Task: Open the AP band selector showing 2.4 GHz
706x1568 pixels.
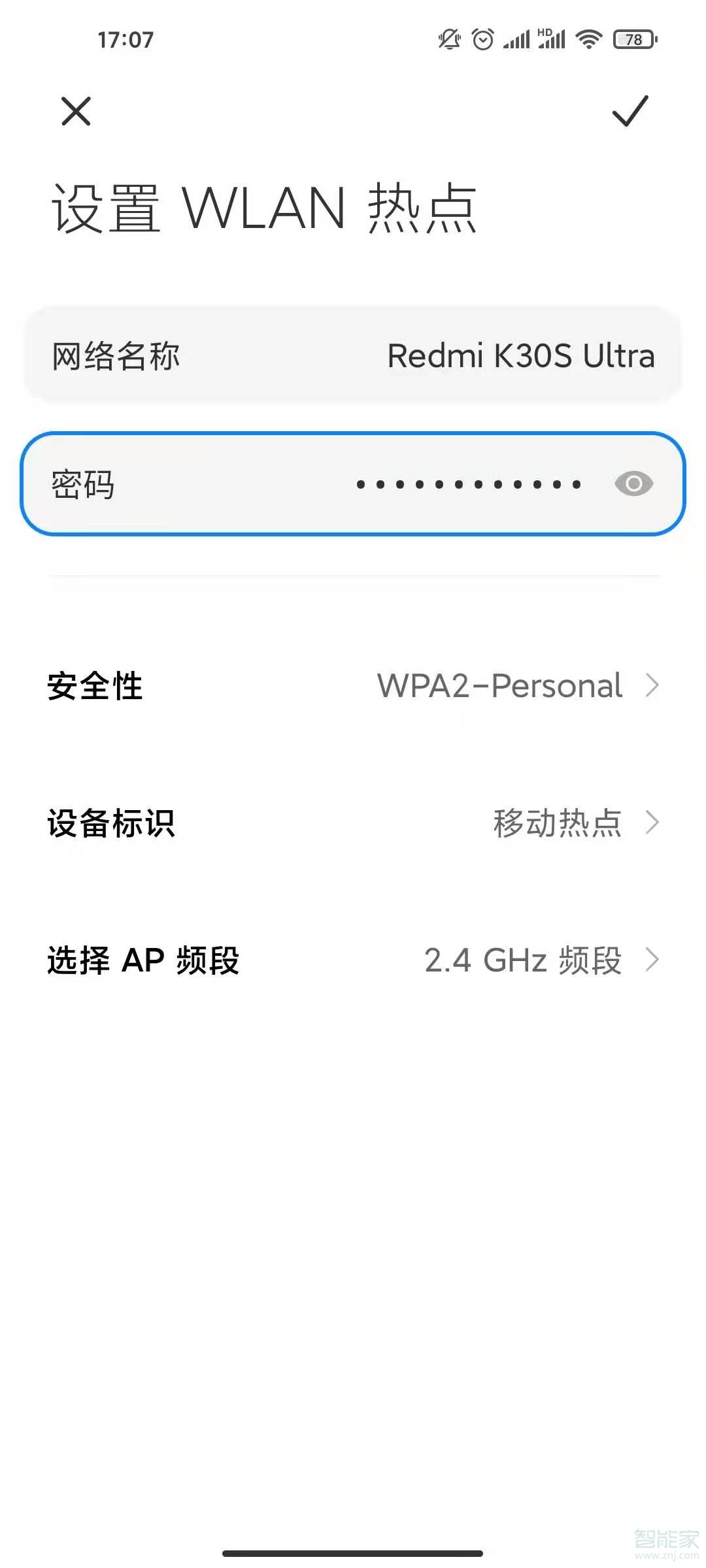Action: 353,960
